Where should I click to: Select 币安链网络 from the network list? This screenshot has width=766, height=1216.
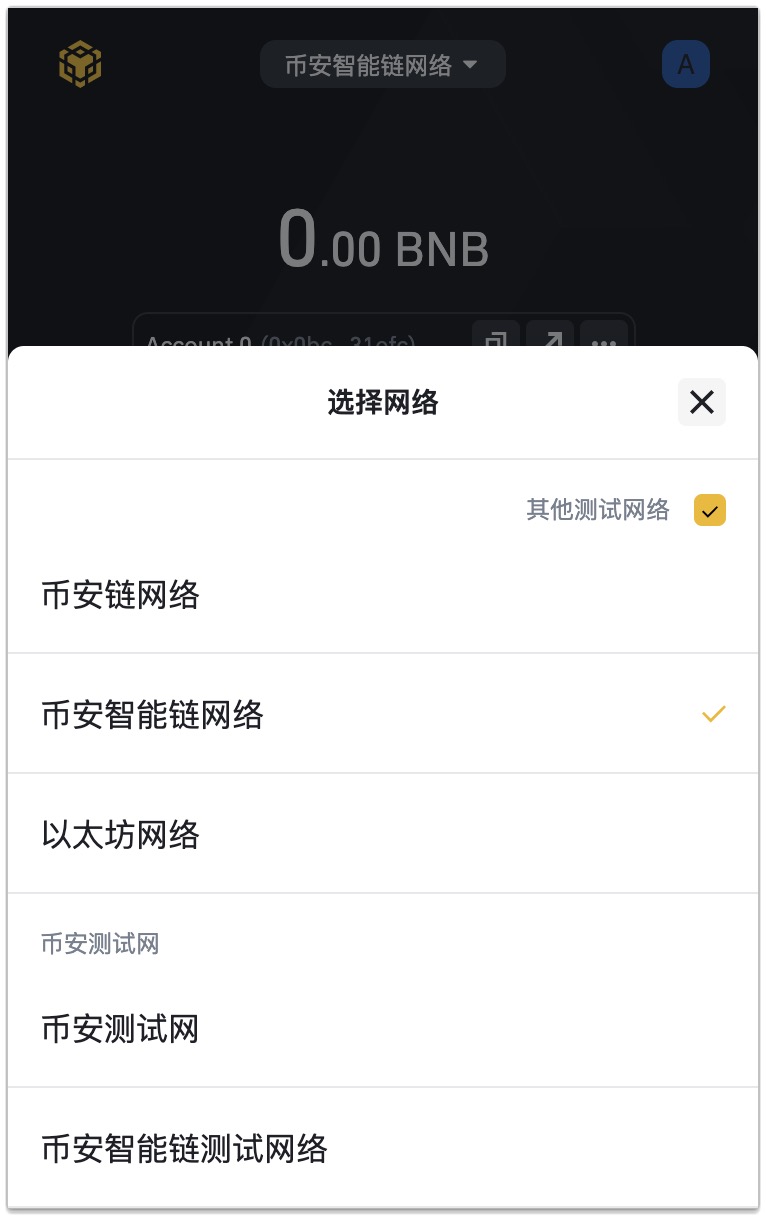120,594
